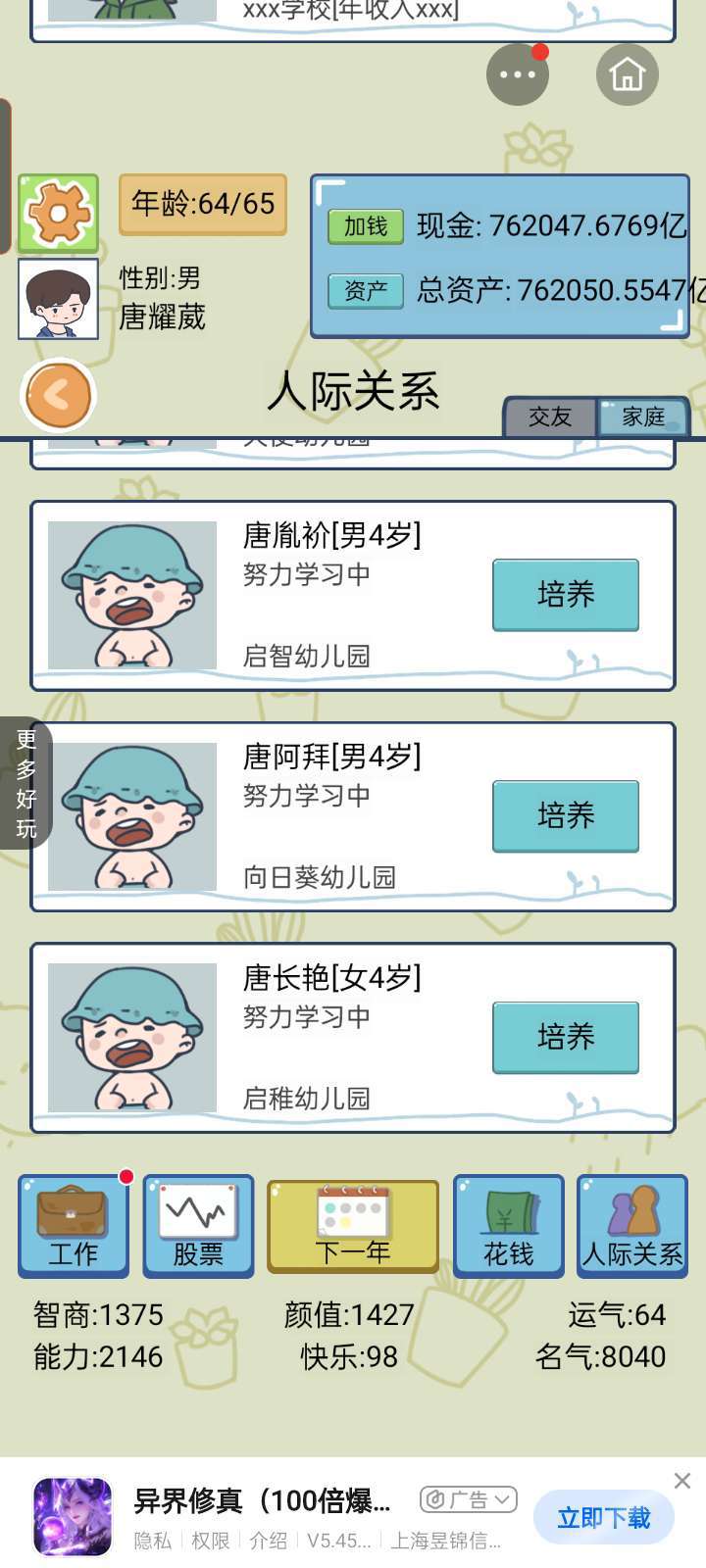Tap 培养 for 唐胤袨
The width and height of the screenshot is (706, 1568).
click(566, 595)
